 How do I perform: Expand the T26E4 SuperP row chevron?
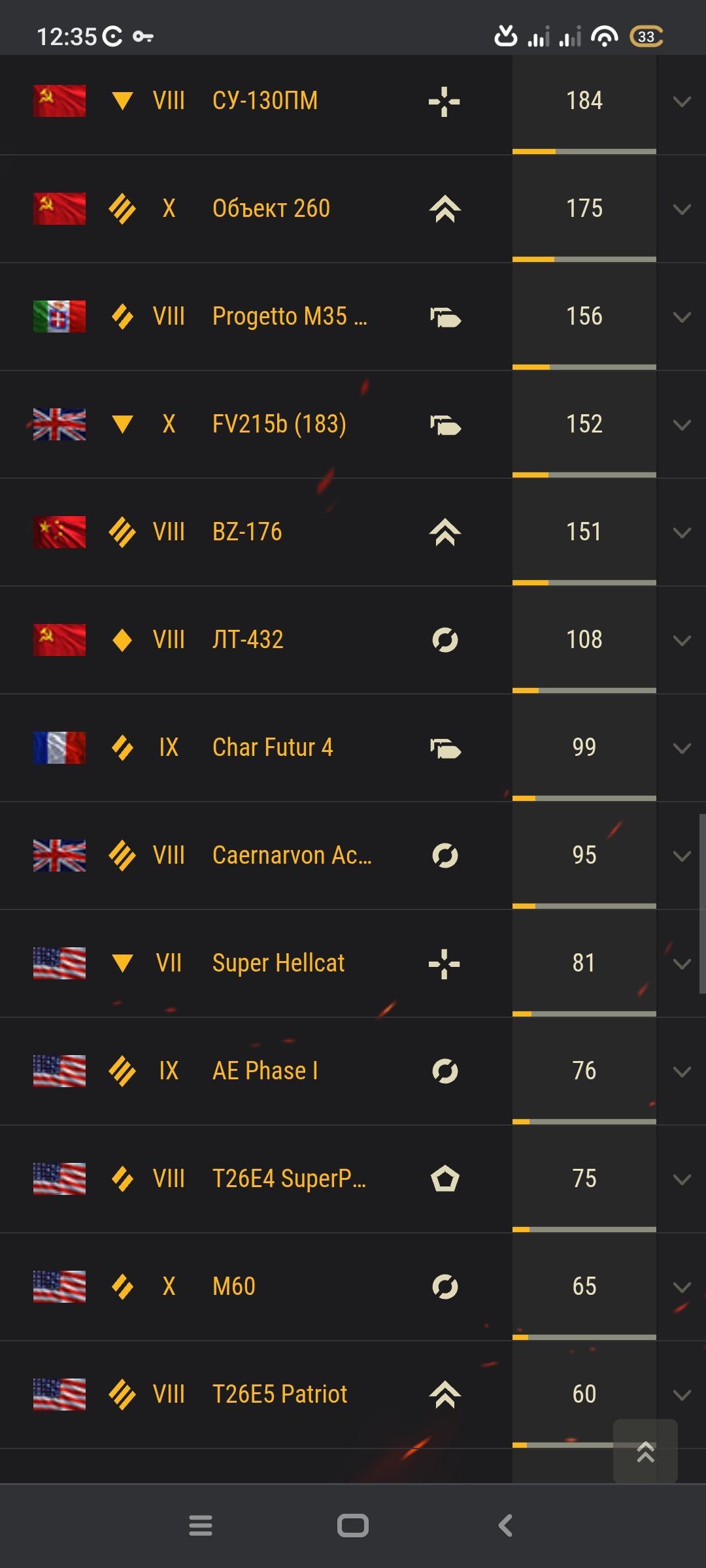pyautogui.click(x=682, y=1179)
